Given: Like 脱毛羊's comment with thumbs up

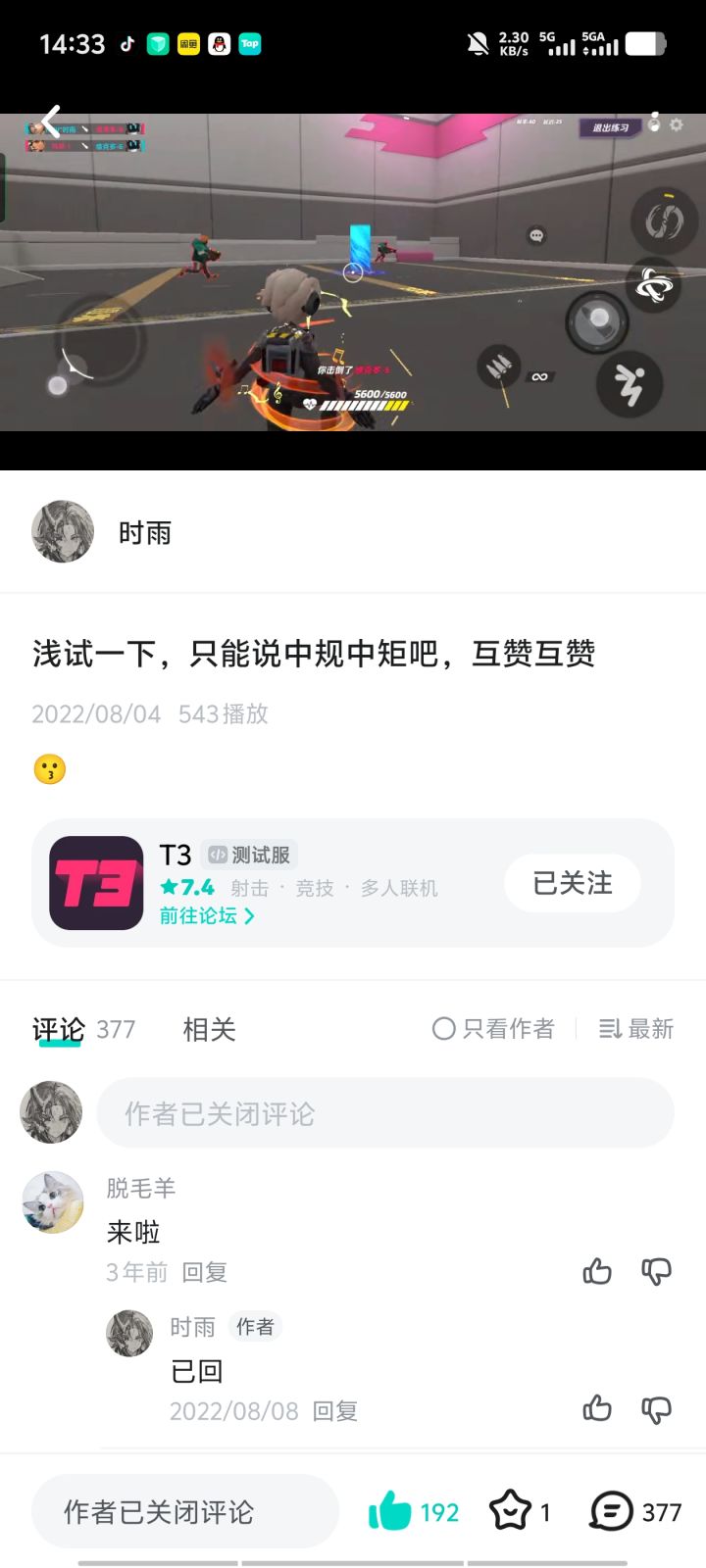Looking at the screenshot, I should (x=597, y=1271).
